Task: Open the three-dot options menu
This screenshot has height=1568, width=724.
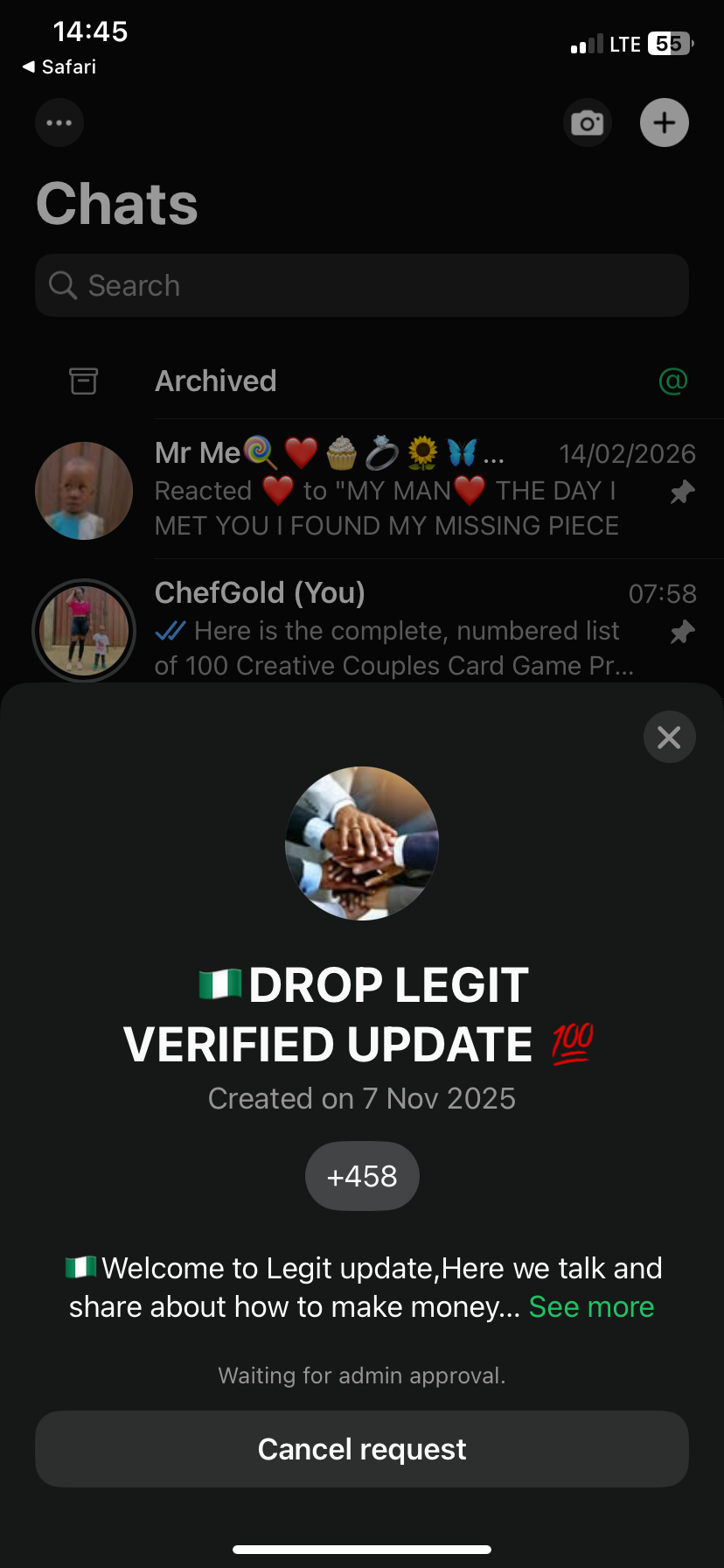Action: coord(59,122)
